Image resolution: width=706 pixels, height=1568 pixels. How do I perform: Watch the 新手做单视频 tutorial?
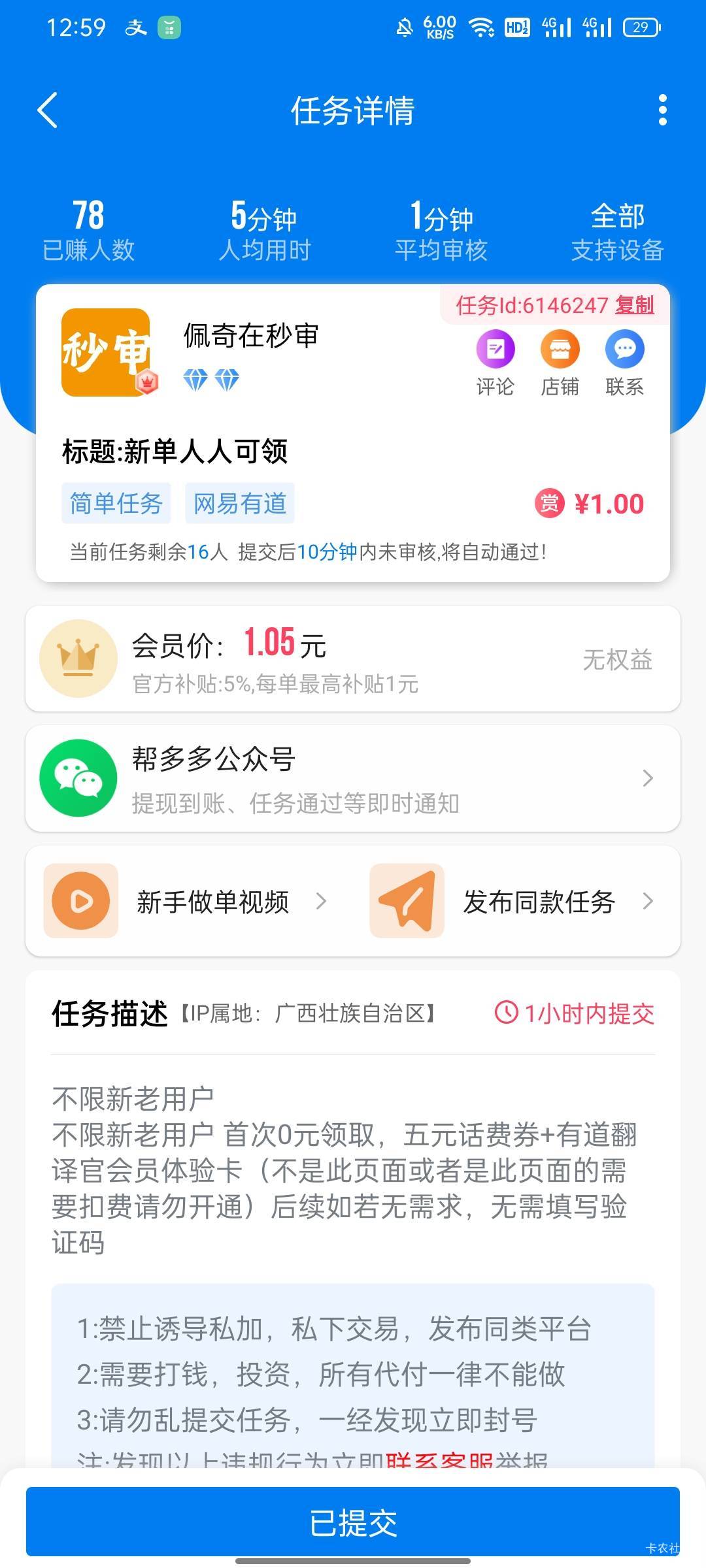(x=186, y=901)
